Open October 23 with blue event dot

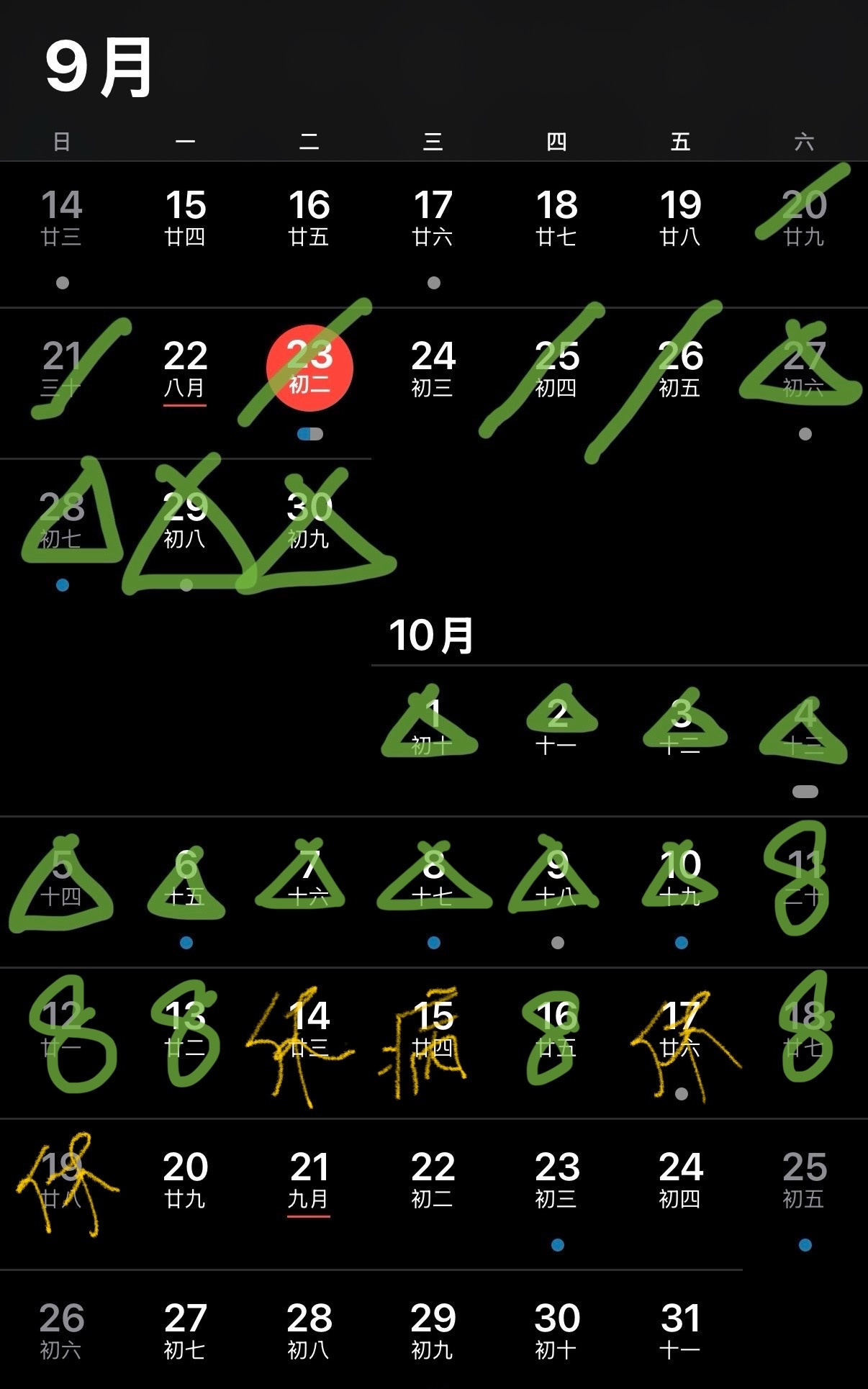(x=557, y=1179)
